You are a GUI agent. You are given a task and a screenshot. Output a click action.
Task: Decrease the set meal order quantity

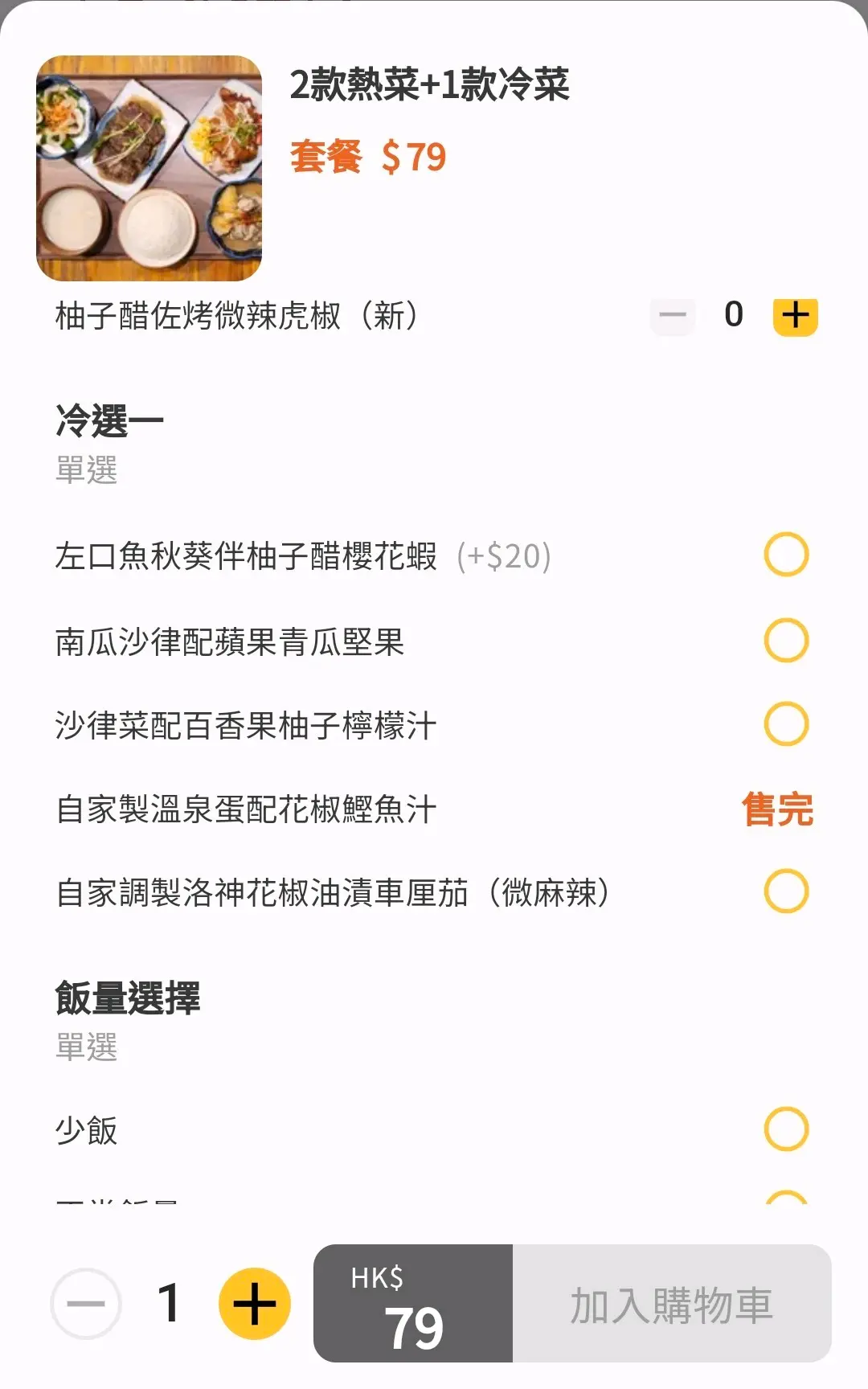pos(86,1303)
